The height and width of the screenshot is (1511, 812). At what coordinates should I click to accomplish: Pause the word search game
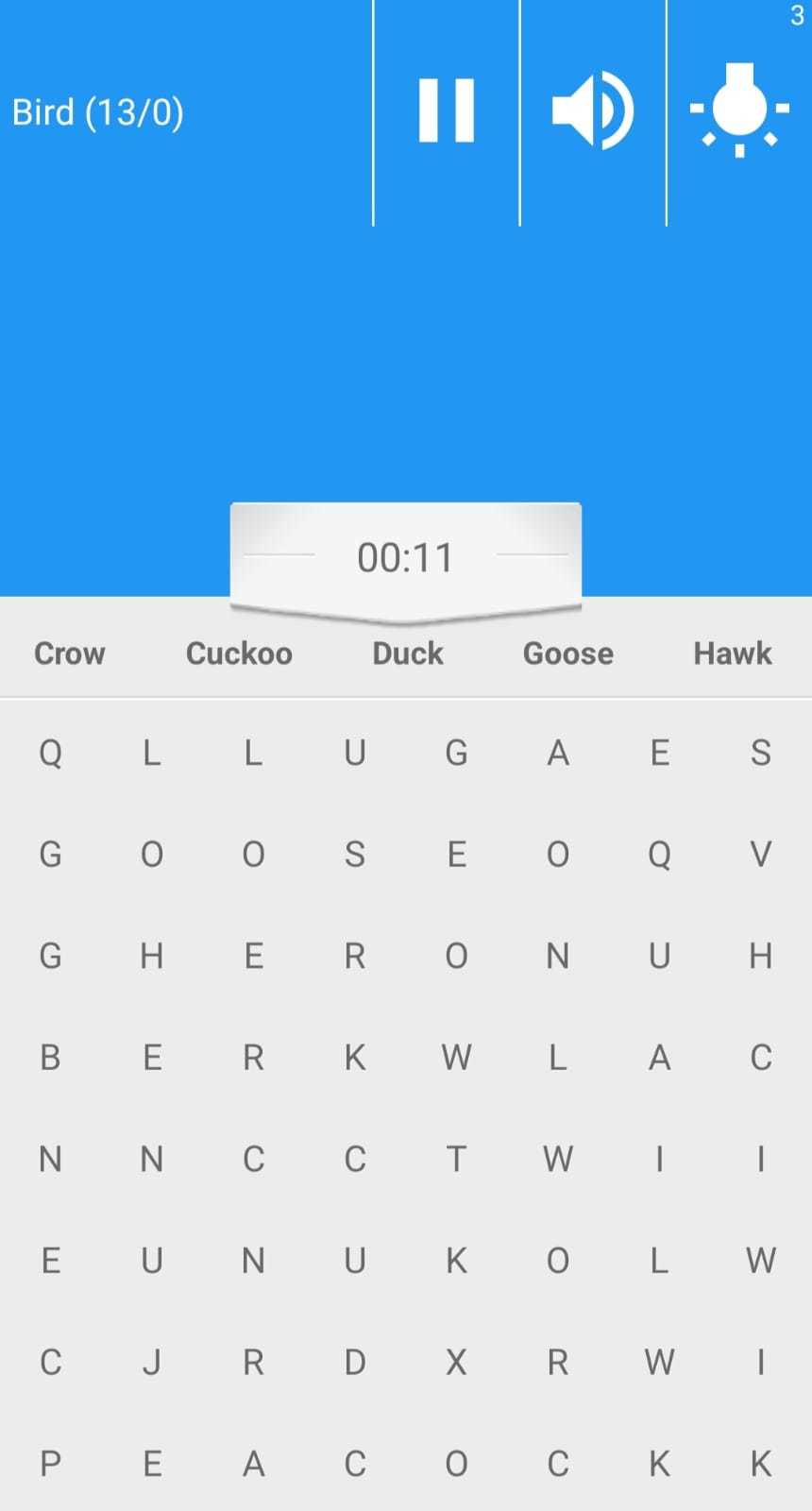447,111
